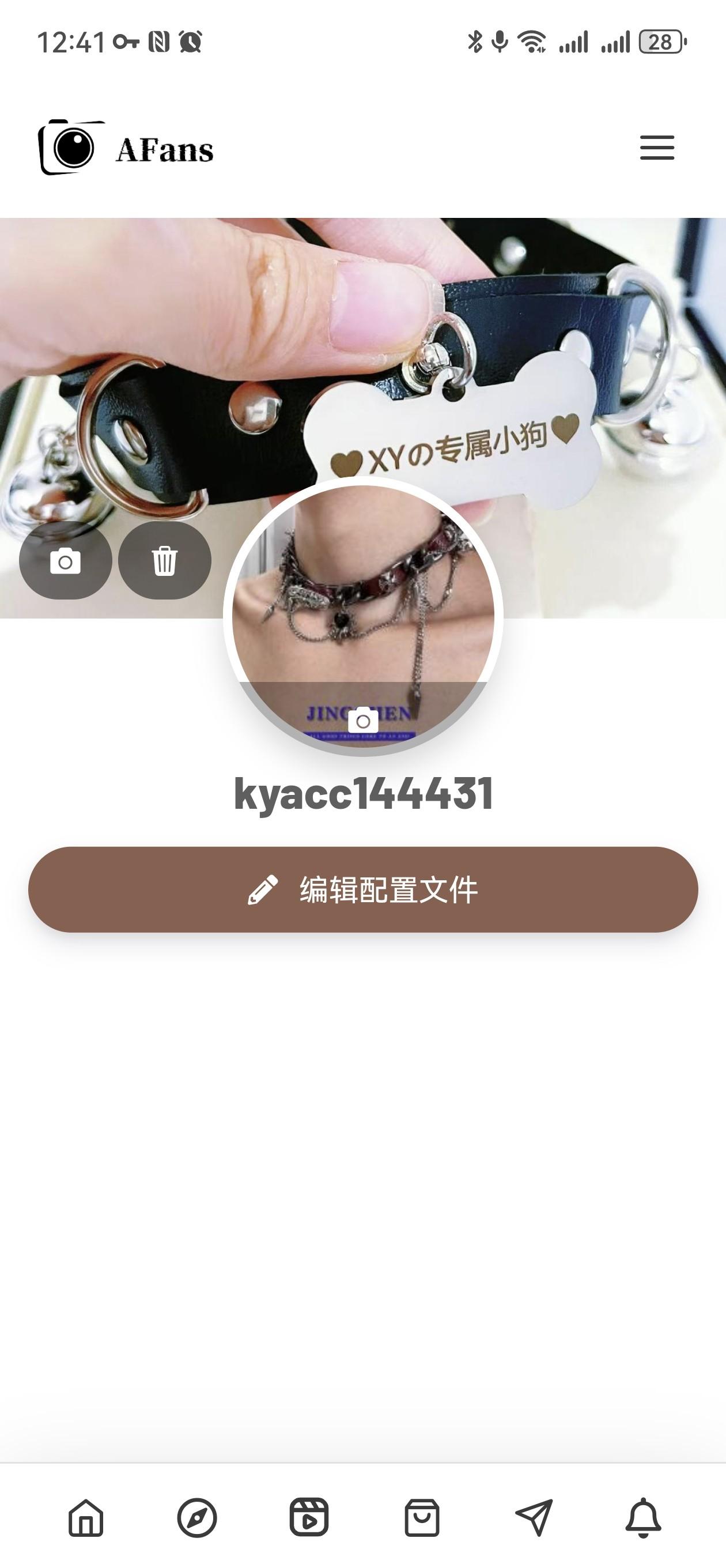This screenshot has width=726, height=1568.
Task: Go to the Home tab
Action: [85, 1517]
